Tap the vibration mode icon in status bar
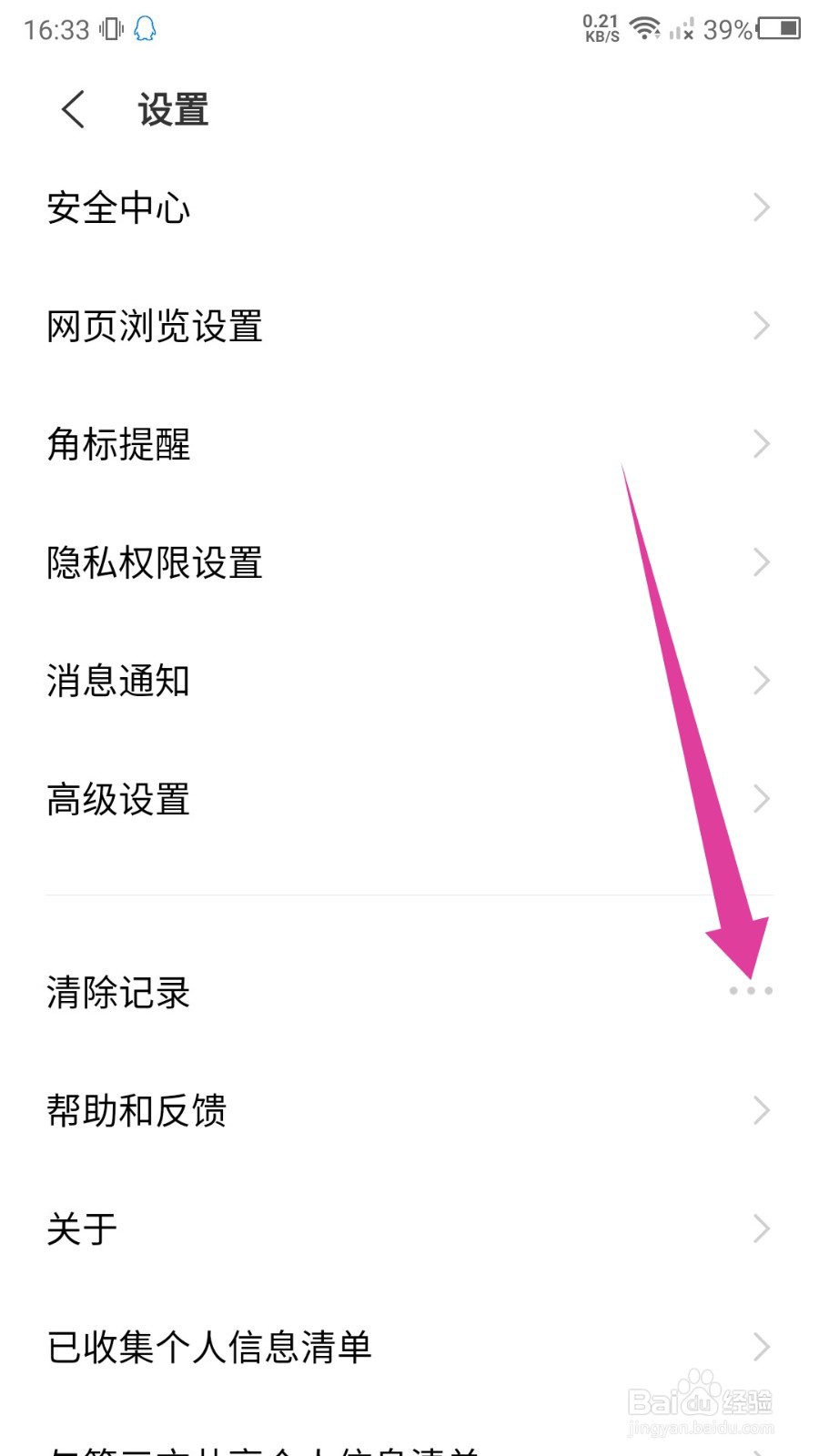This screenshot has width=819, height=1456. tap(106, 27)
